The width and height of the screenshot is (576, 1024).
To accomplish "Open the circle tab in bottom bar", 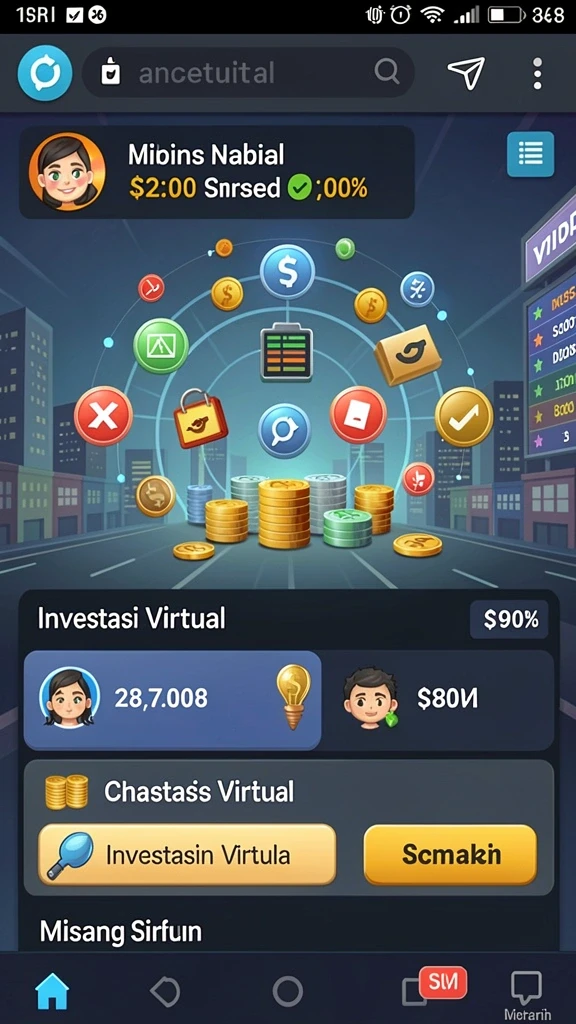I will pyautogui.click(x=287, y=991).
